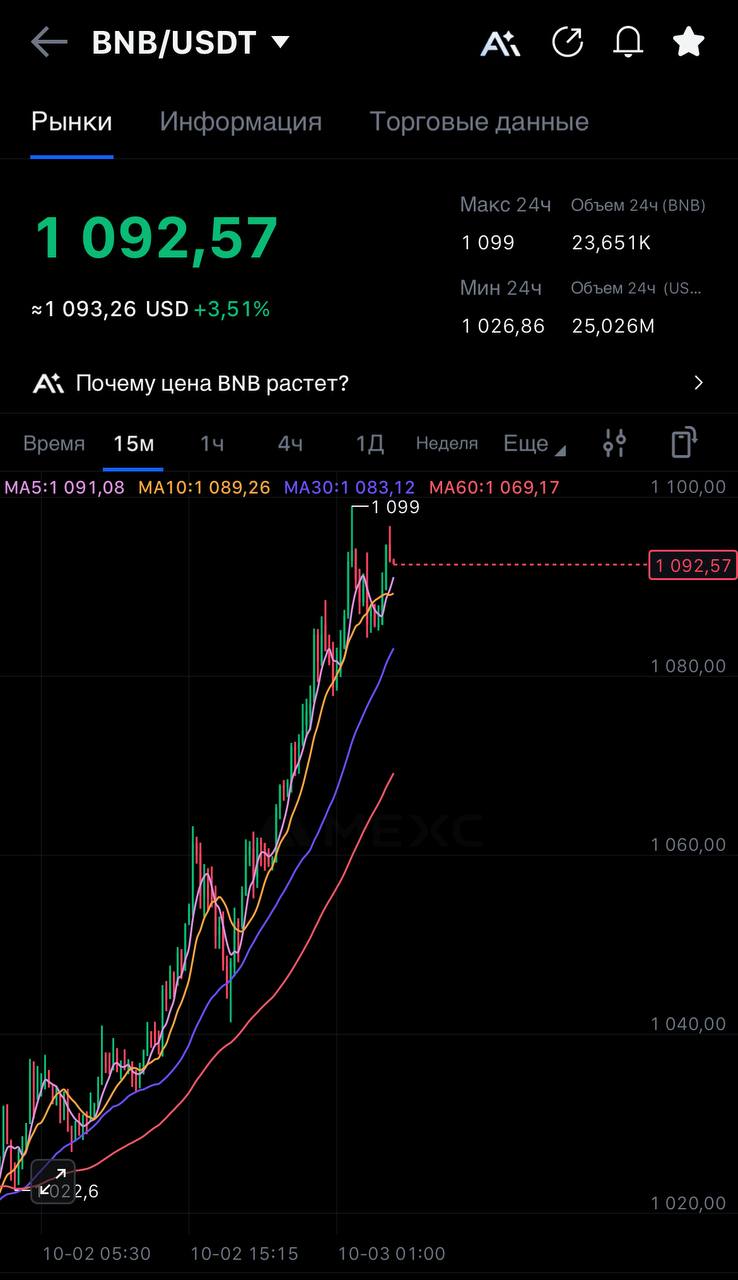Select the Рынки tab
This screenshot has width=738, height=1280.
(72, 122)
